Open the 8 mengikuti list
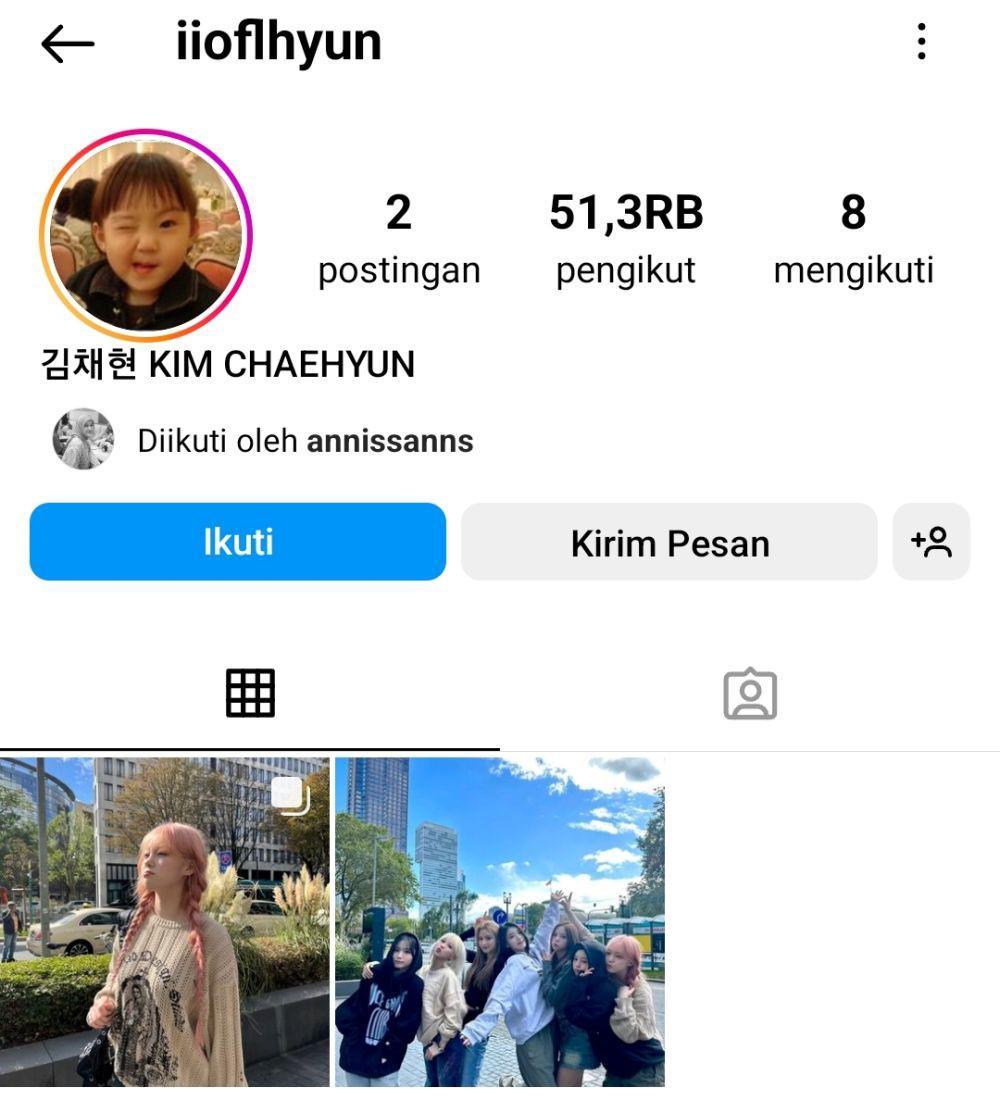This screenshot has height=1100, width=1000. (853, 240)
